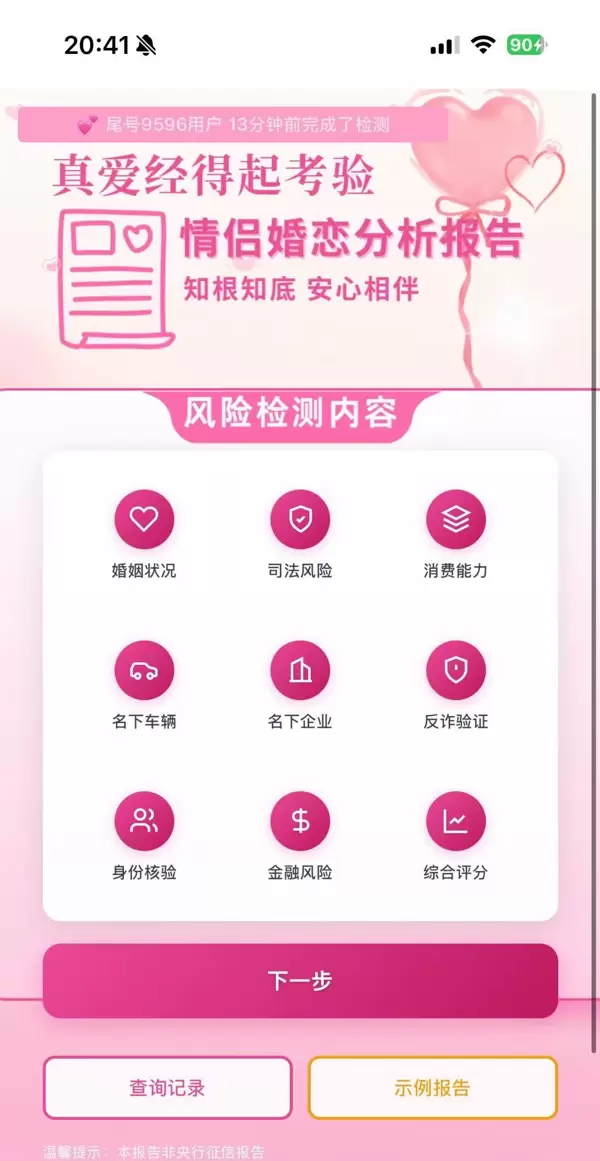View the 示例报告 sample report

click(x=432, y=1087)
